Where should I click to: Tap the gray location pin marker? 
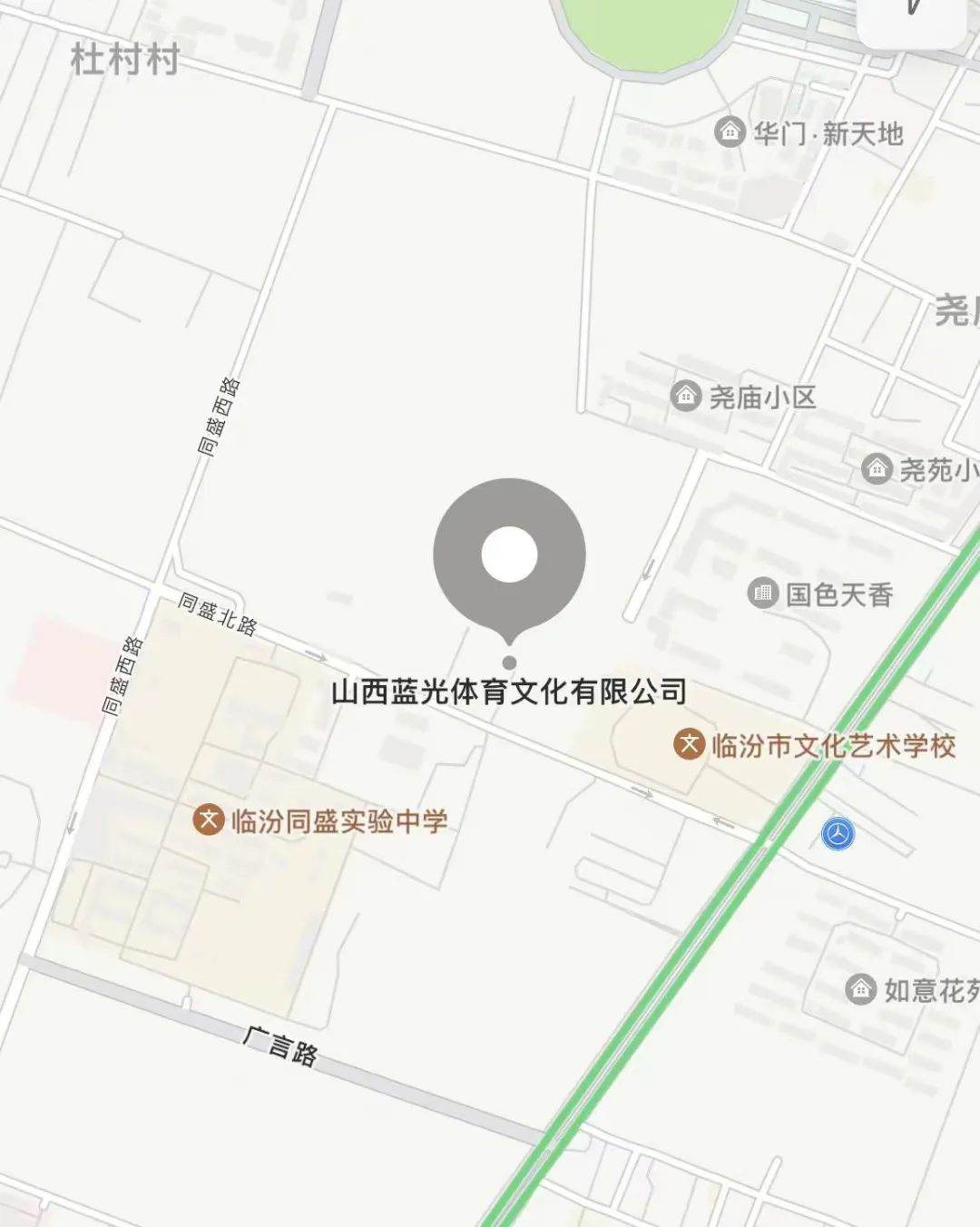[509, 555]
